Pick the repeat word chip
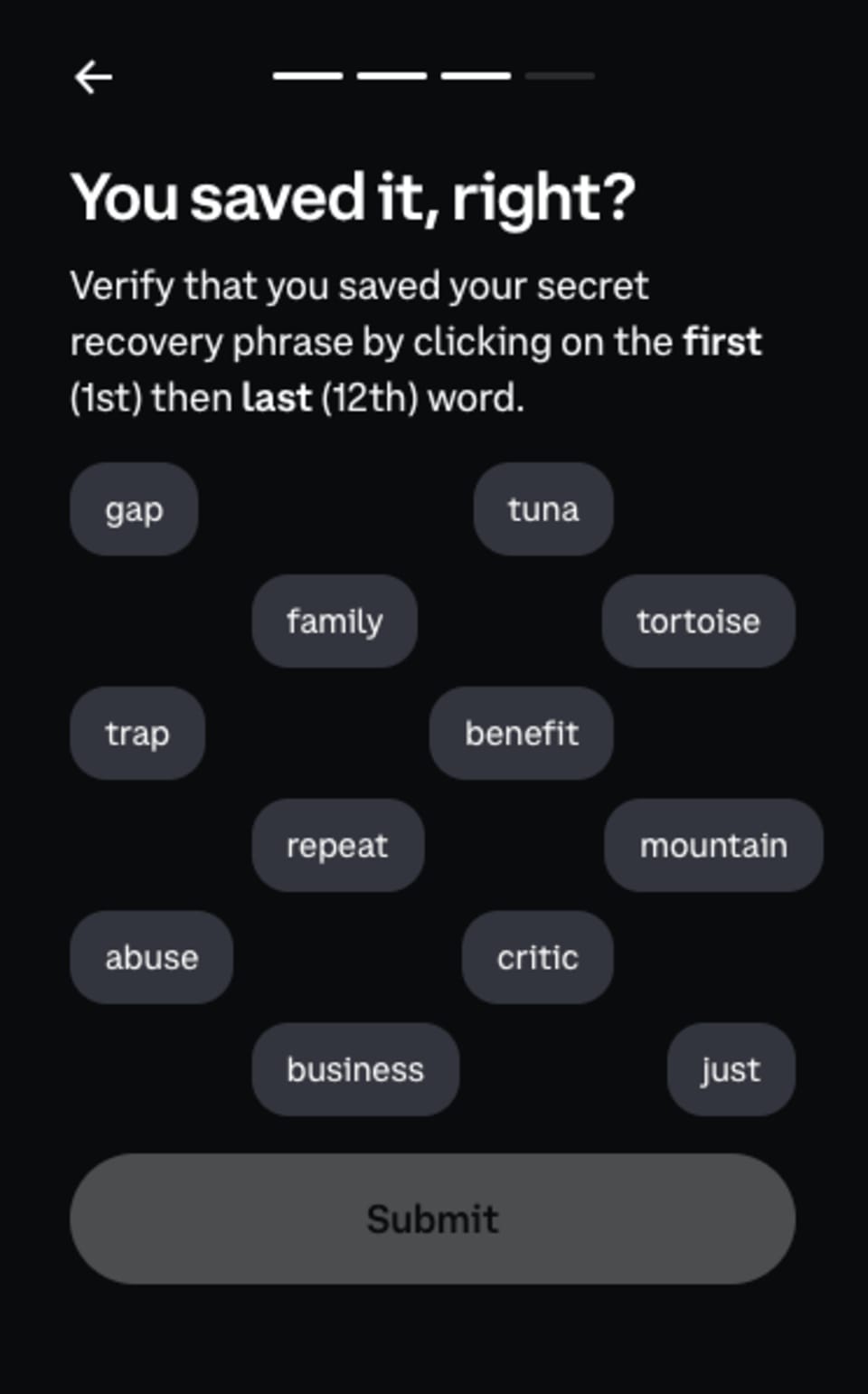The image size is (868, 1394). [338, 846]
